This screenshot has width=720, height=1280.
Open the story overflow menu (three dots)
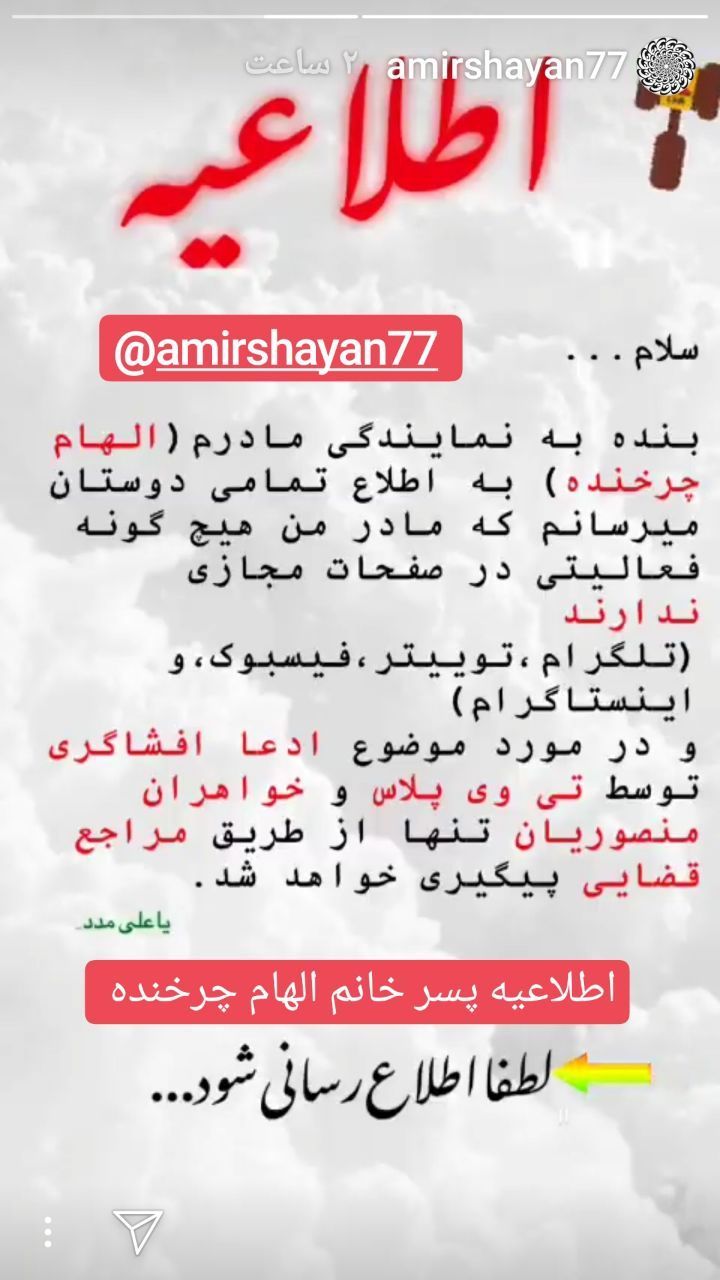tap(47, 1232)
